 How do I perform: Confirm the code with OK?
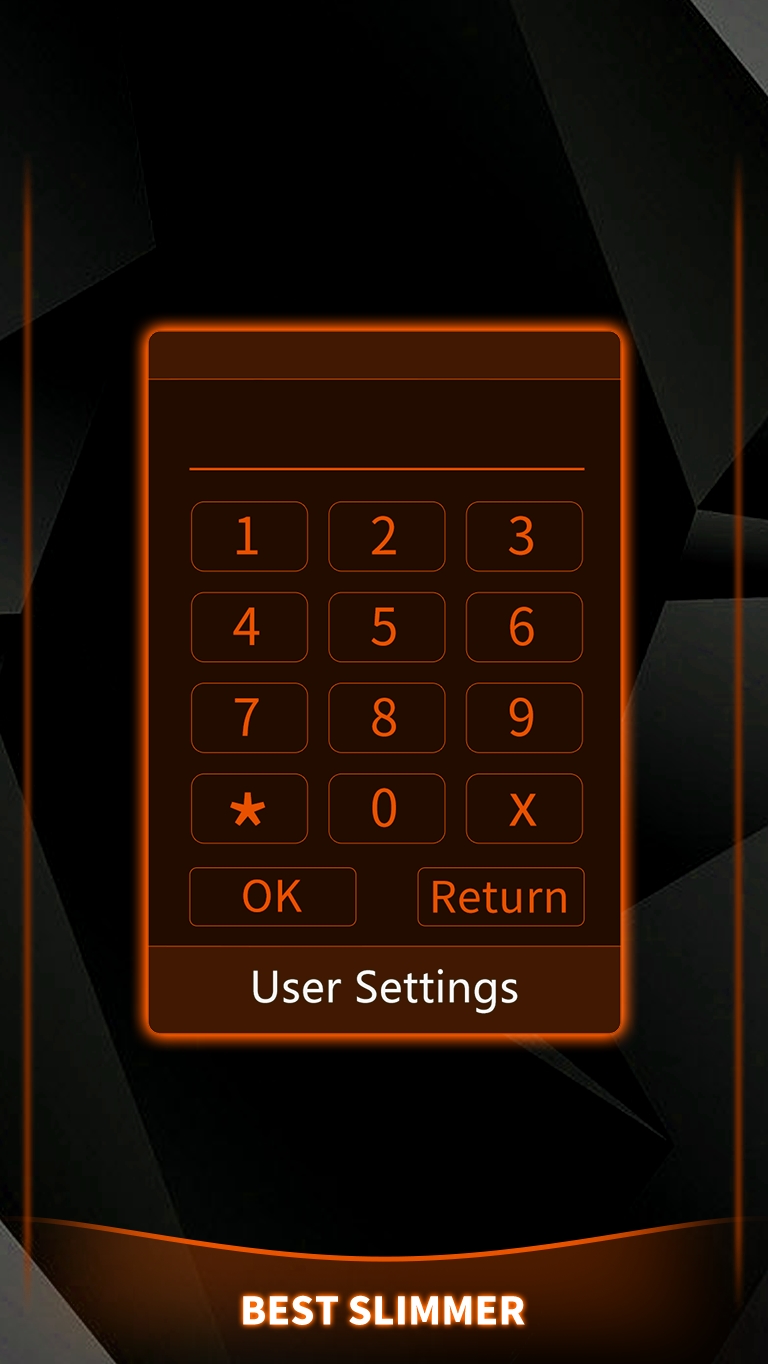pos(273,897)
